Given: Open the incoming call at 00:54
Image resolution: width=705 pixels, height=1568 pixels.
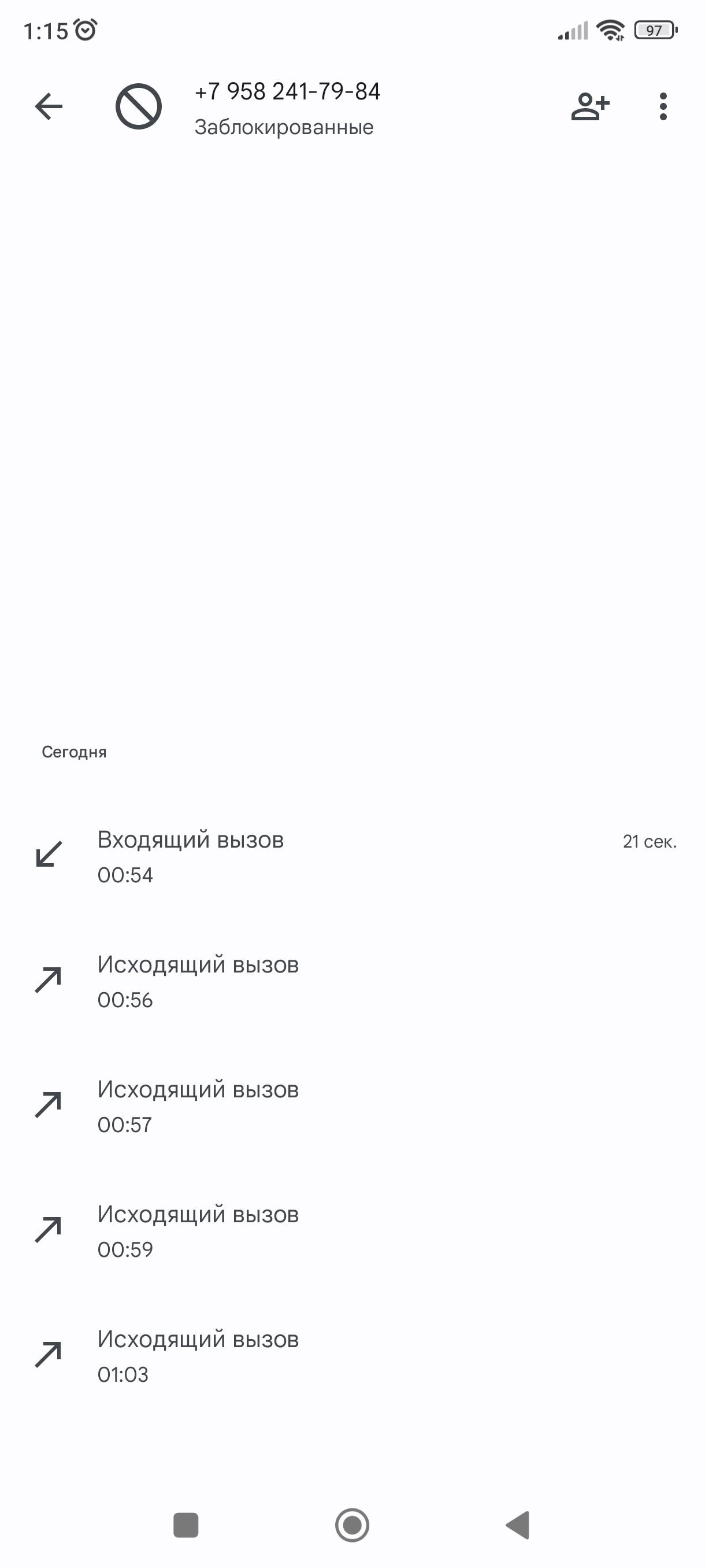Looking at the screenshot, I should (353, 856).
